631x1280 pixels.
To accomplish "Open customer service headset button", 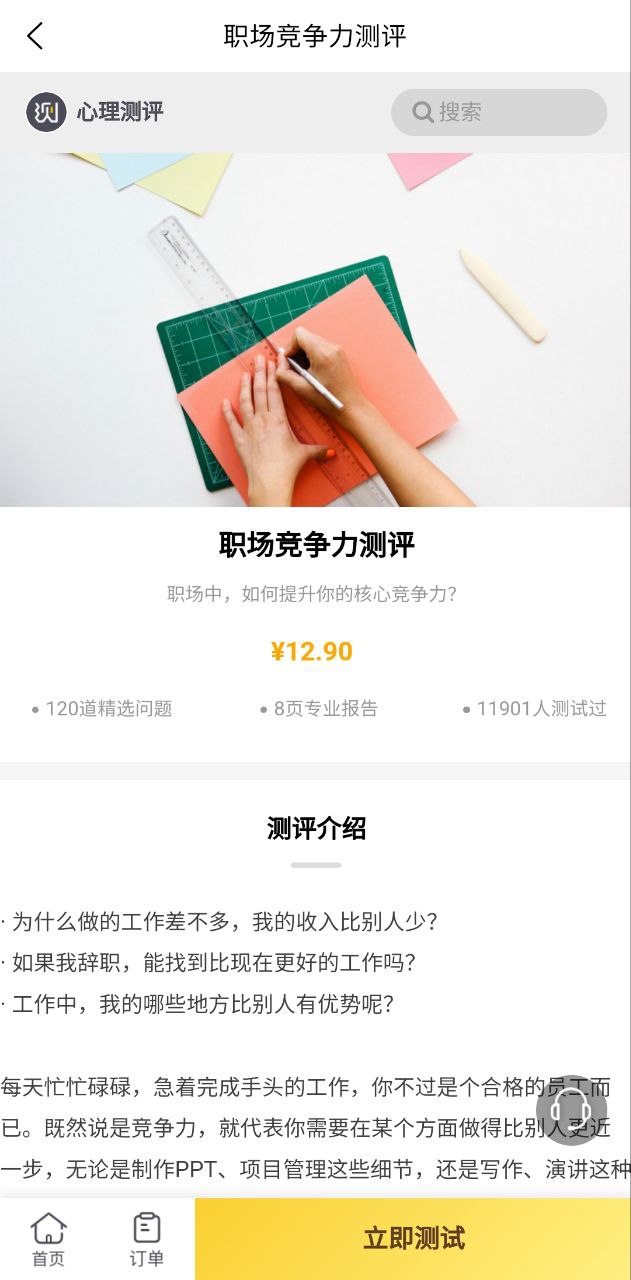I will (571, 1110).
